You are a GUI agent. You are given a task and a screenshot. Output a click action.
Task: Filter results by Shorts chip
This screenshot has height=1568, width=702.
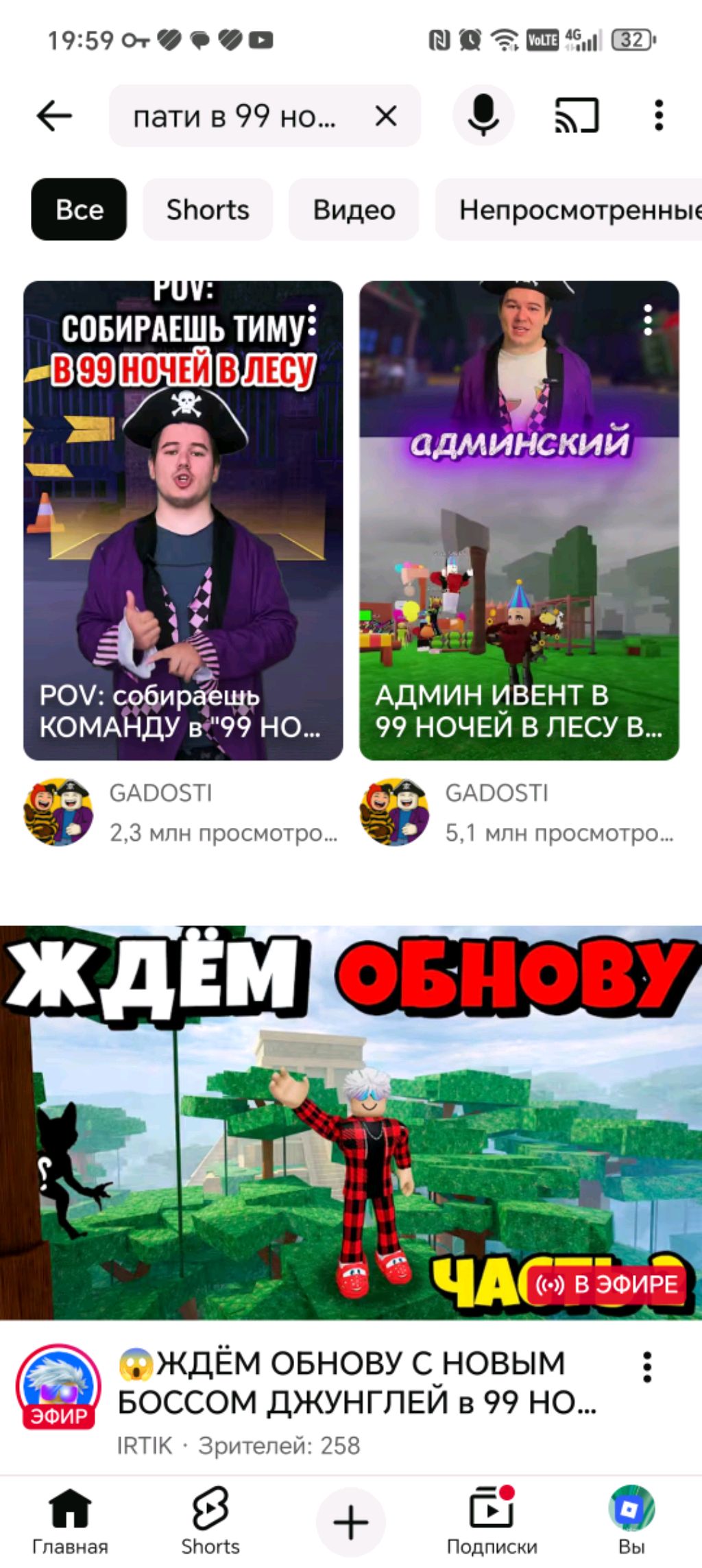pyautogui.click(x=208, y=209)
